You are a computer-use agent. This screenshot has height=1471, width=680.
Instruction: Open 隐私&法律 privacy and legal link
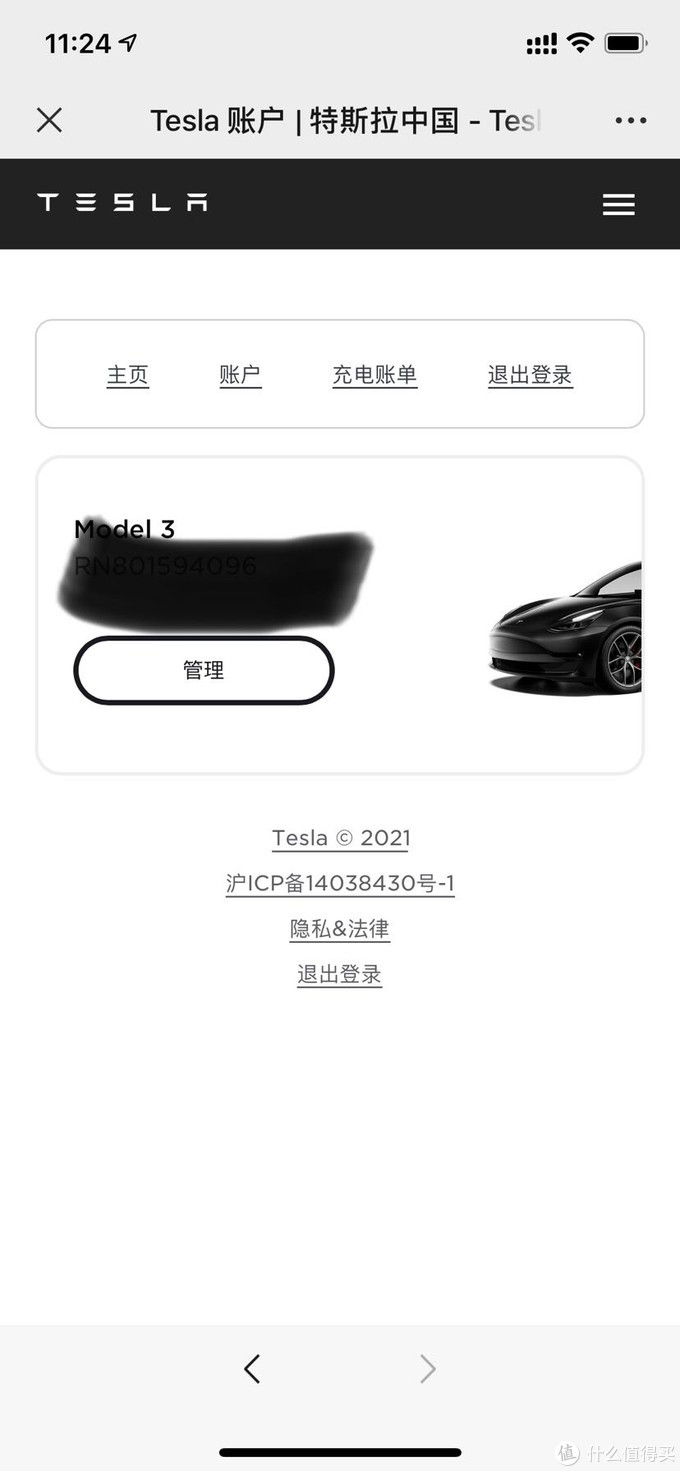coord(340,928)
